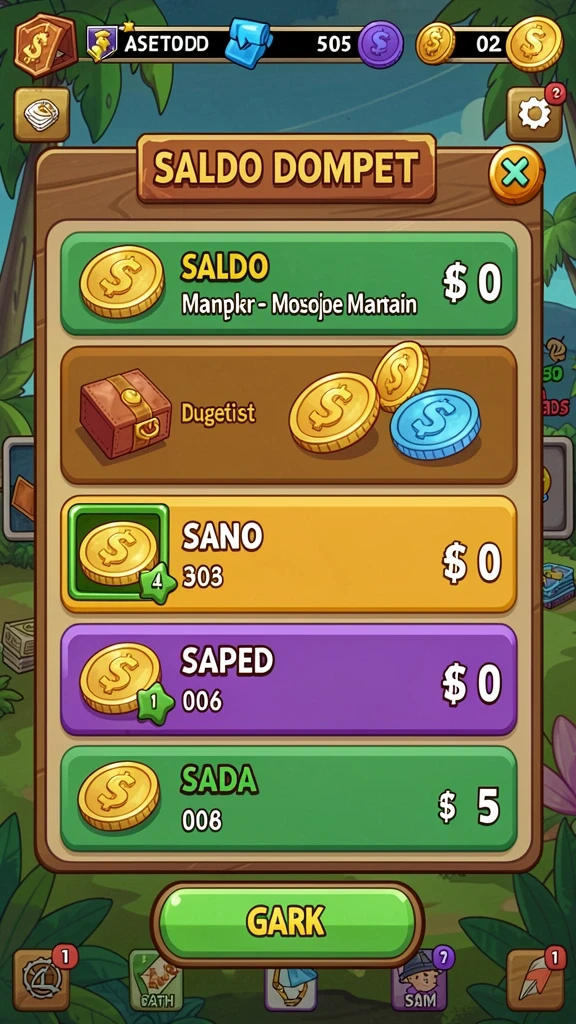Open the gear icon at bottom left
576x1024 pixels.
(42, 980)
